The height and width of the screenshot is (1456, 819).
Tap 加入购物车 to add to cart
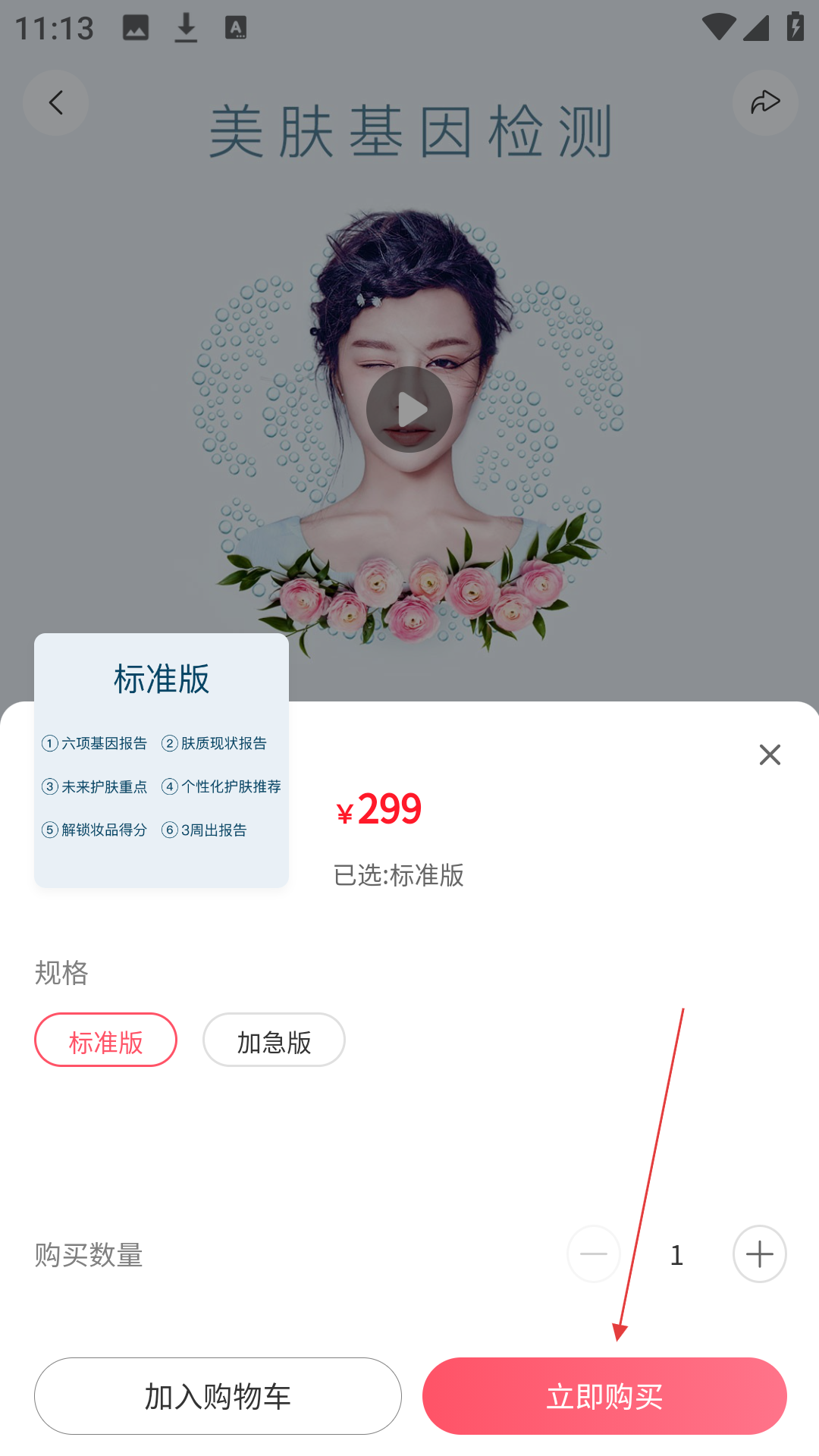(218, 1396)
